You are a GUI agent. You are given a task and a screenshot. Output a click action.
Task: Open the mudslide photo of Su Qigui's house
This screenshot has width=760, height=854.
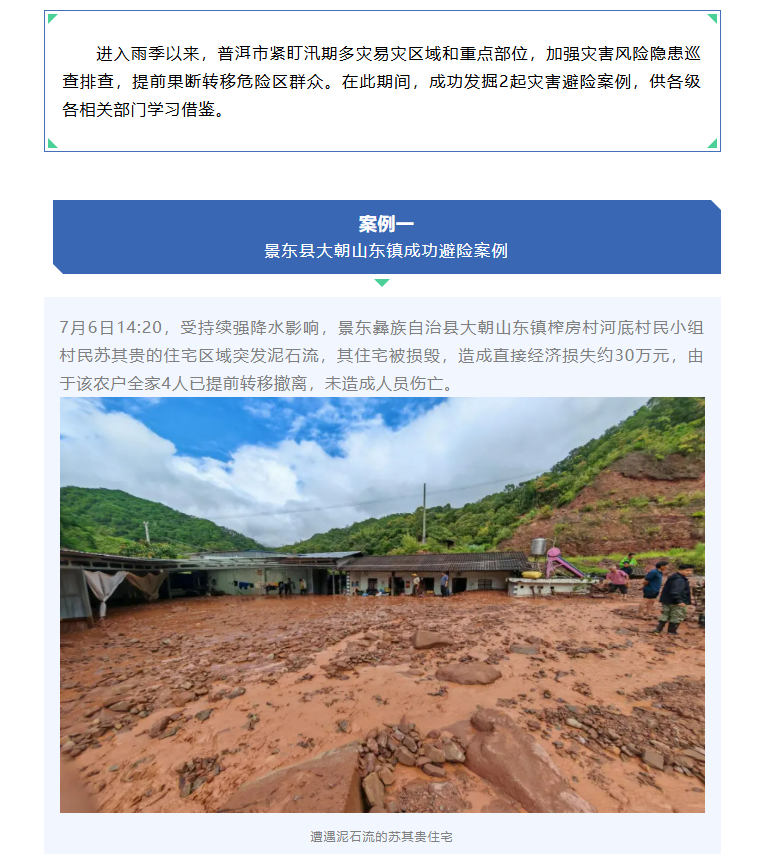[382, 604]
